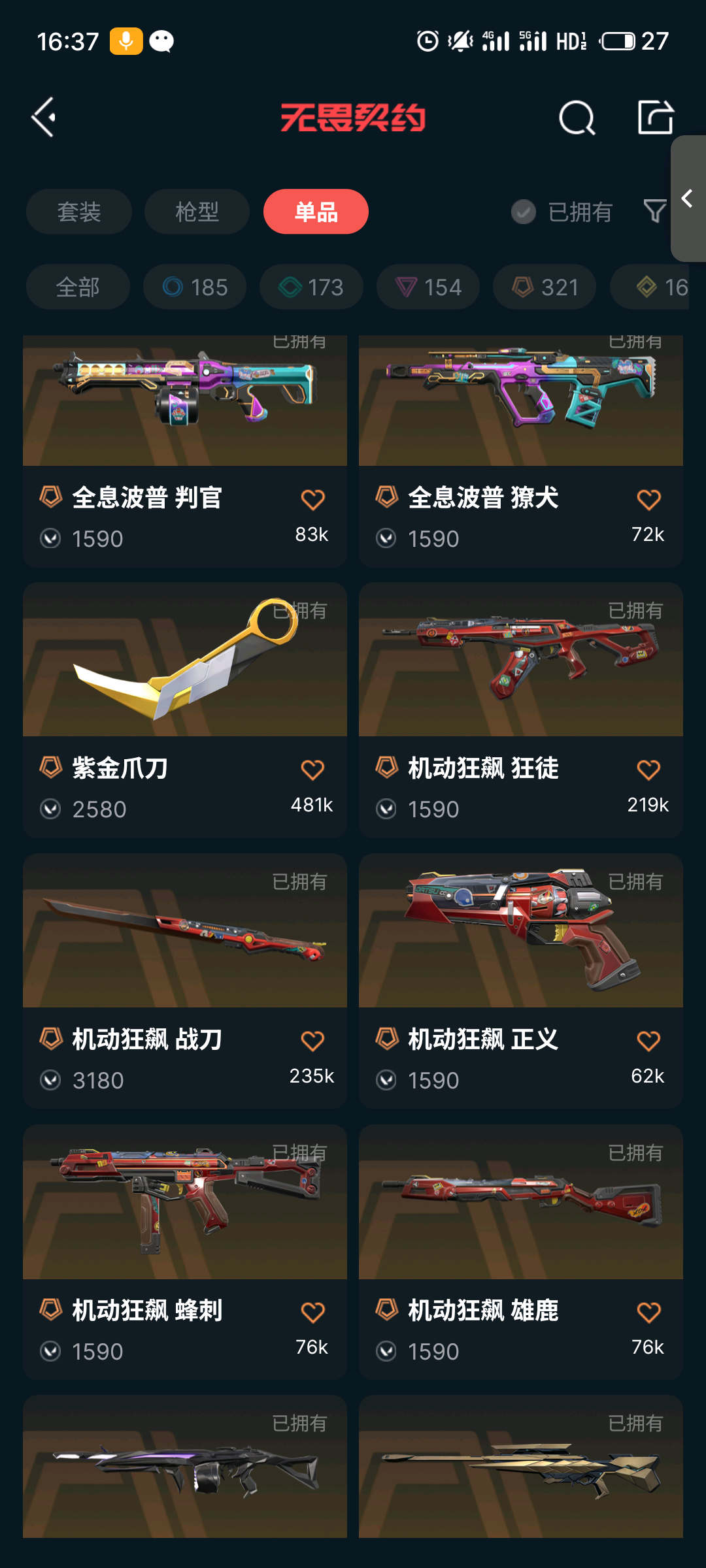The image size is (706, 1568).
Task: Select the 单品 tab
Action: click(316, 212)
